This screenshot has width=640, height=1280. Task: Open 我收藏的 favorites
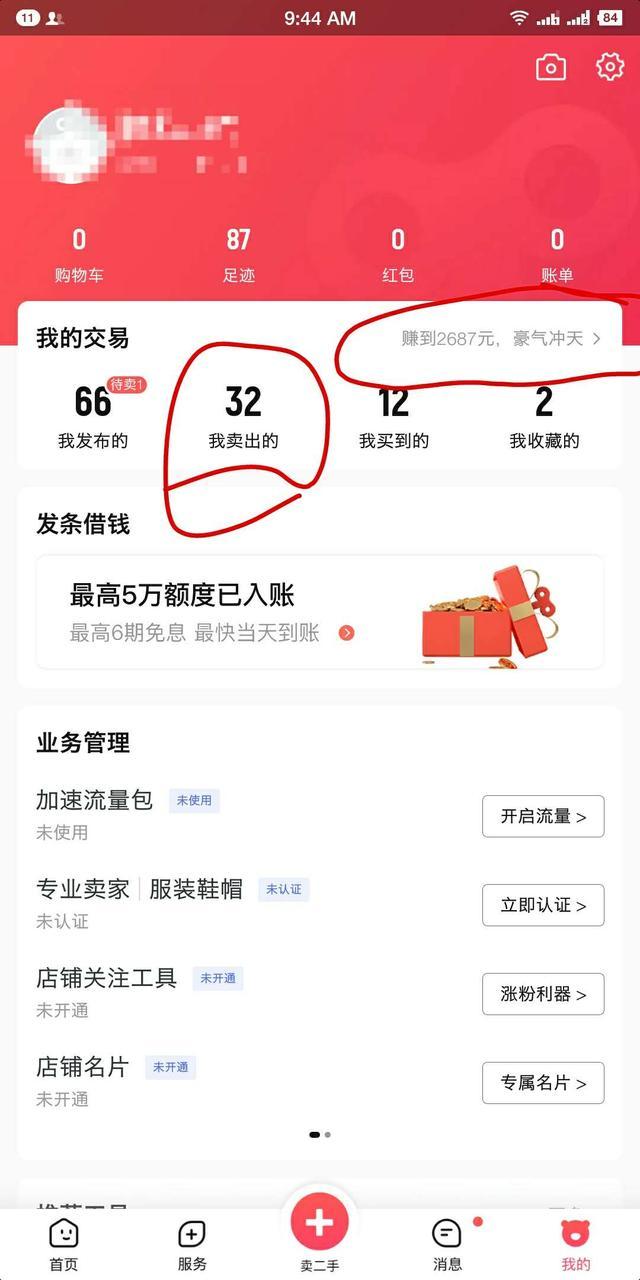pos(544,415)
